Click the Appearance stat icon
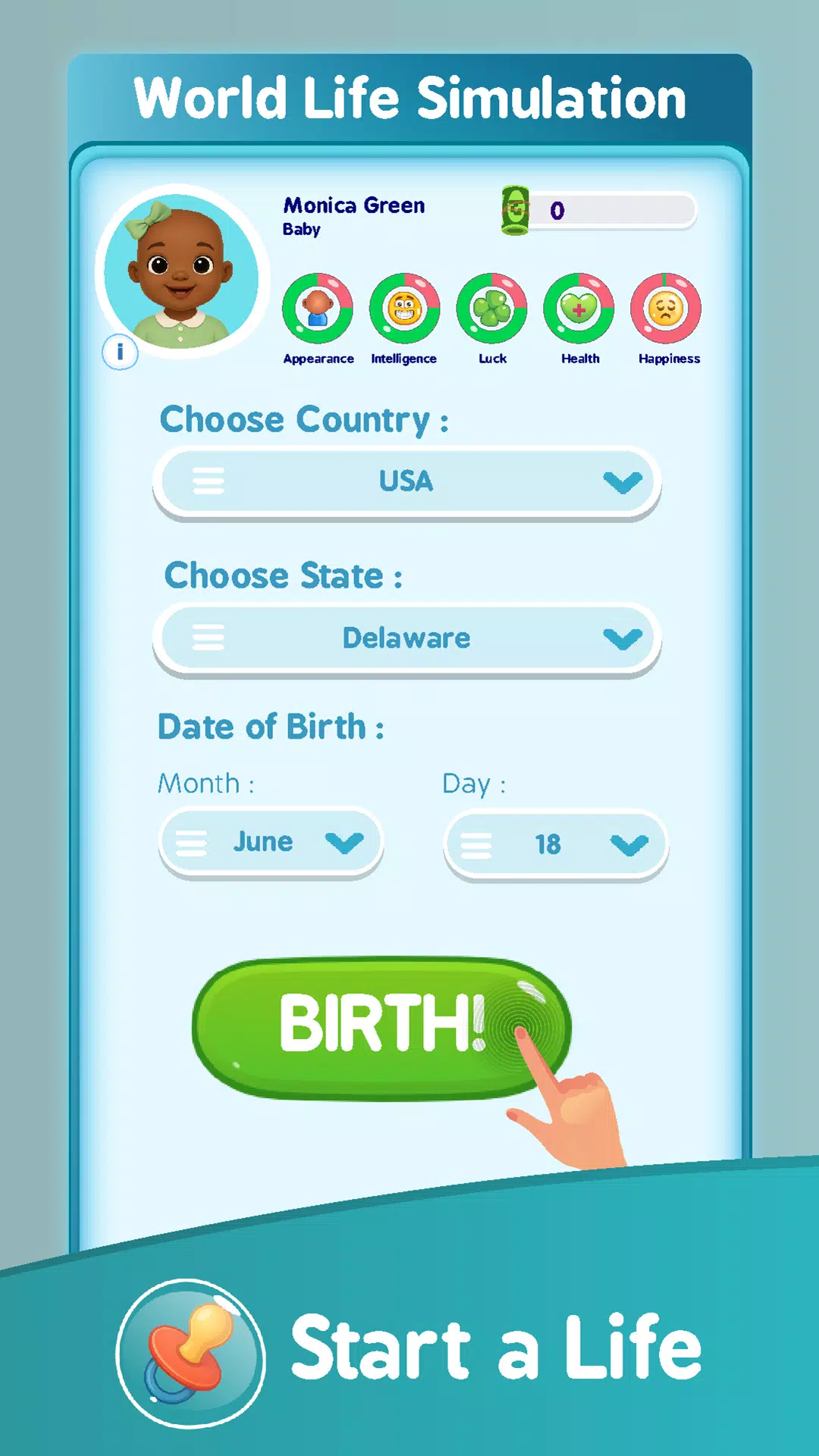 [318, 308]
